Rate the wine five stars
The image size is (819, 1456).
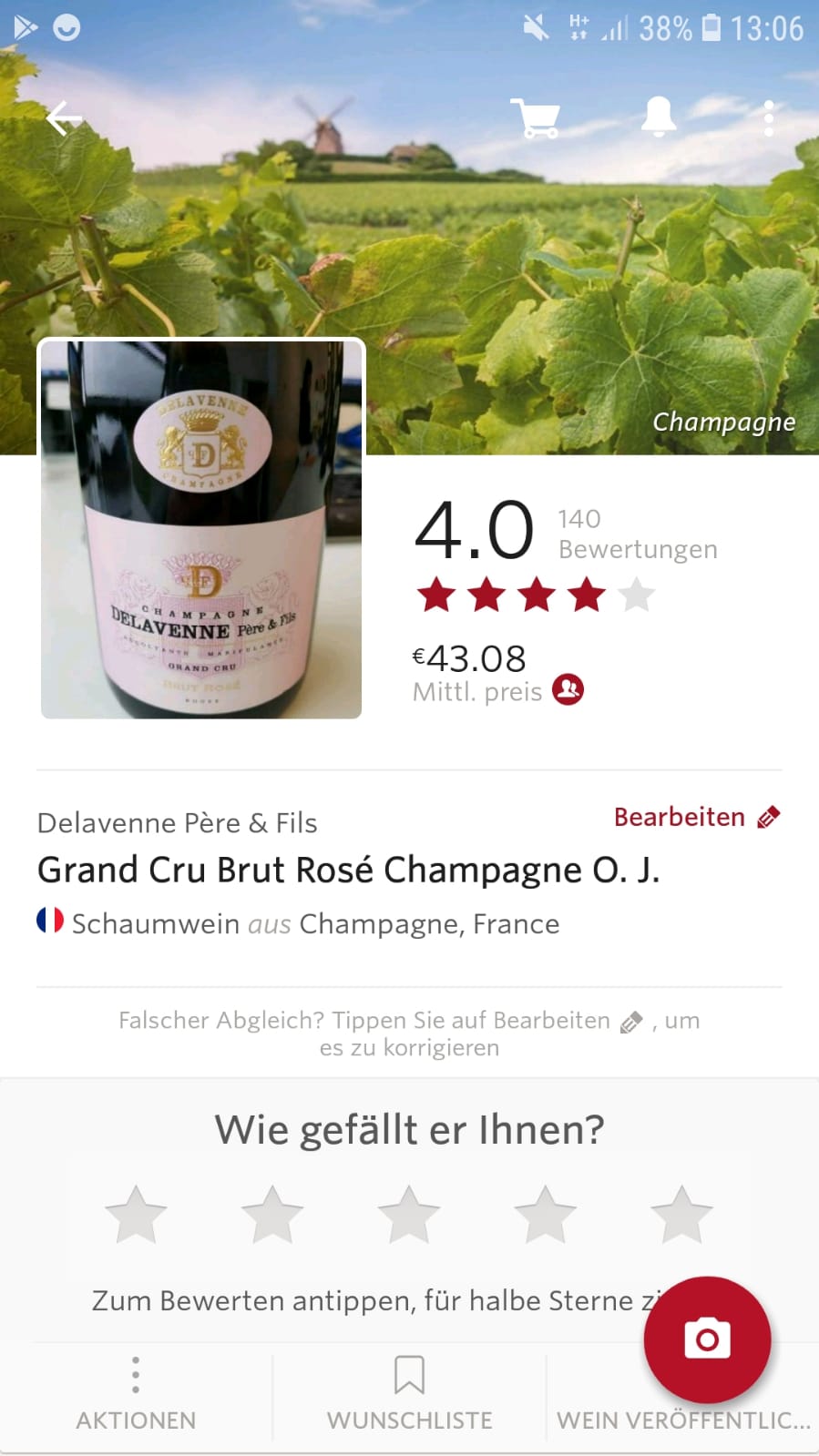coord(681,1215)
